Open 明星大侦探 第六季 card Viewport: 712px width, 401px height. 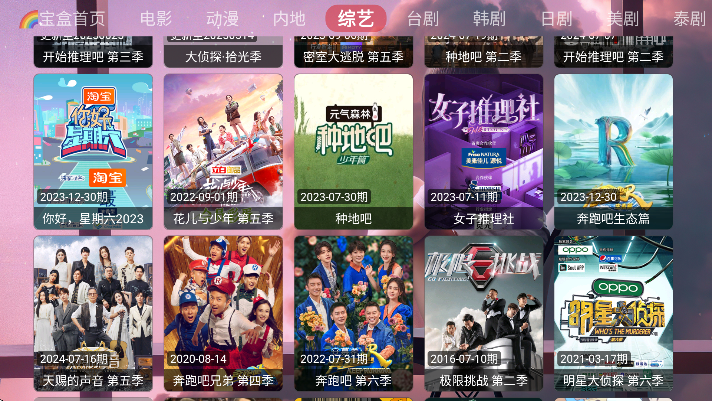(x=613, y=312)
